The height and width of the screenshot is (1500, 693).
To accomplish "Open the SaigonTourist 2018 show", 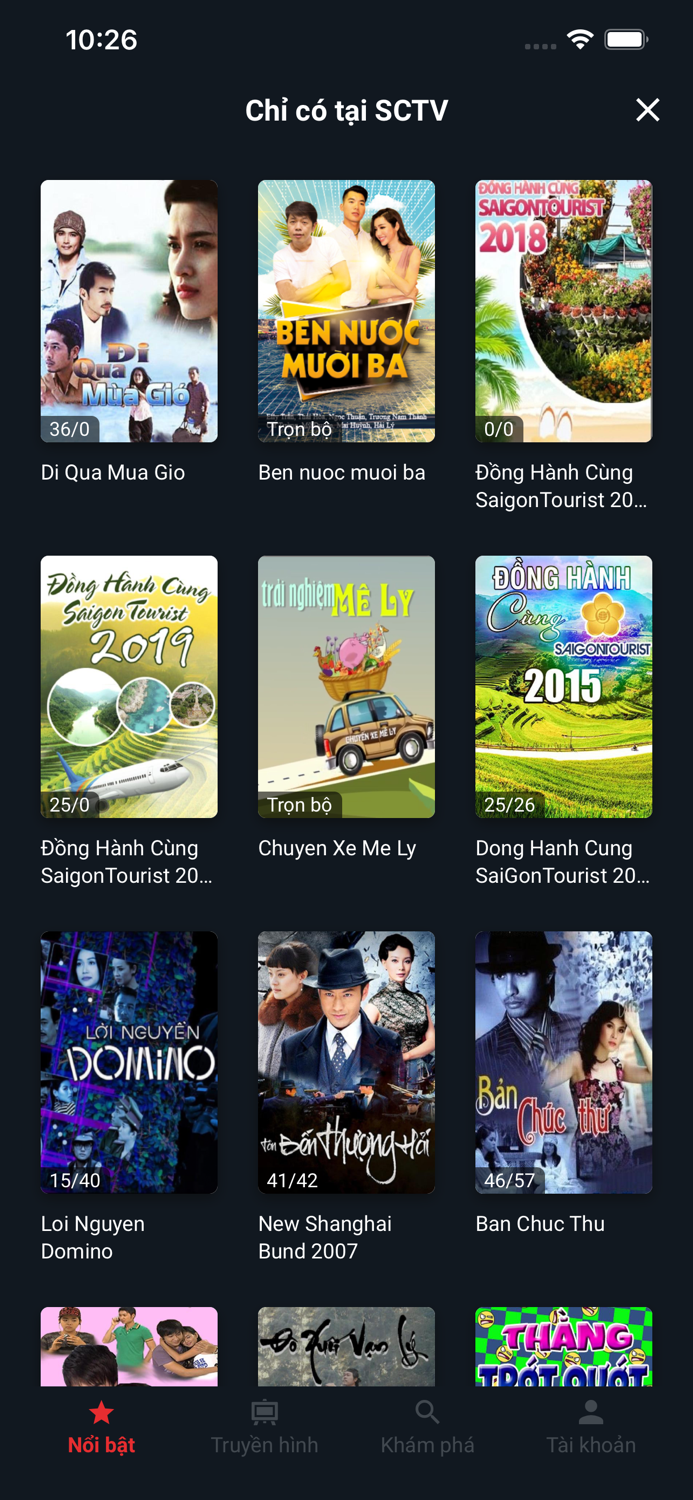I will 564,311.
